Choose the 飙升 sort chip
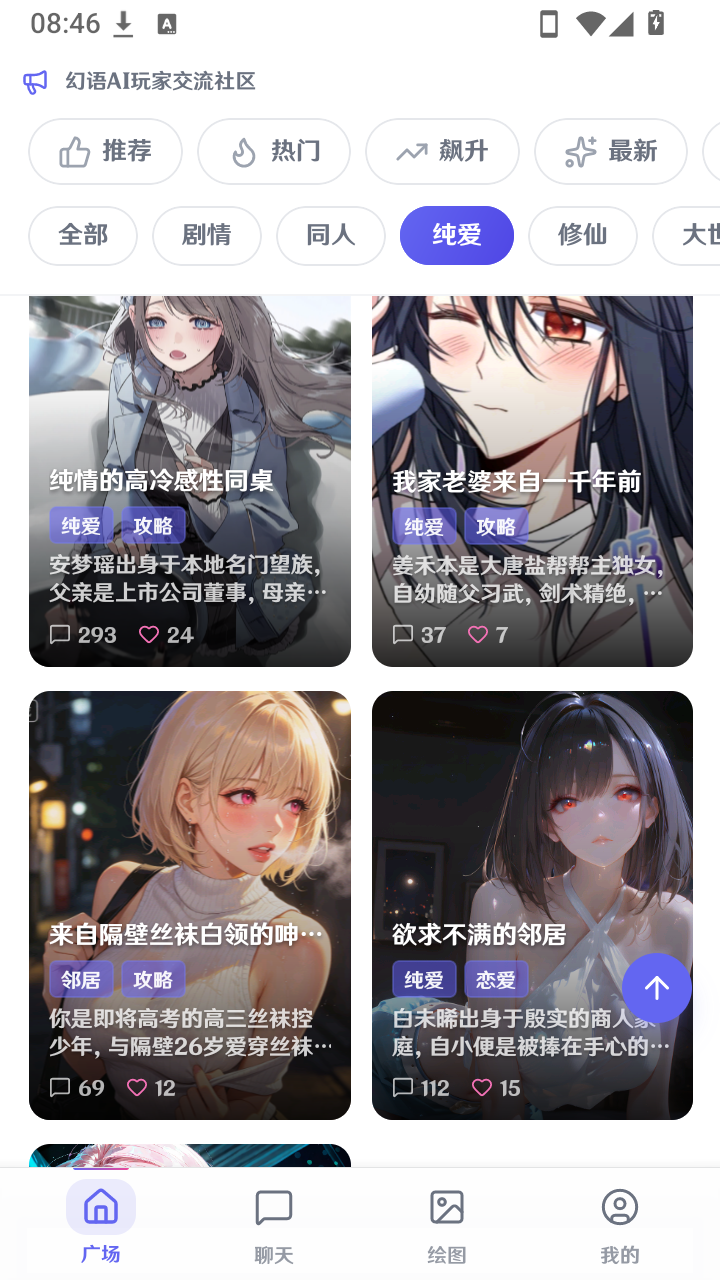This screenshot has height=1280, width=720. point(442,152)
